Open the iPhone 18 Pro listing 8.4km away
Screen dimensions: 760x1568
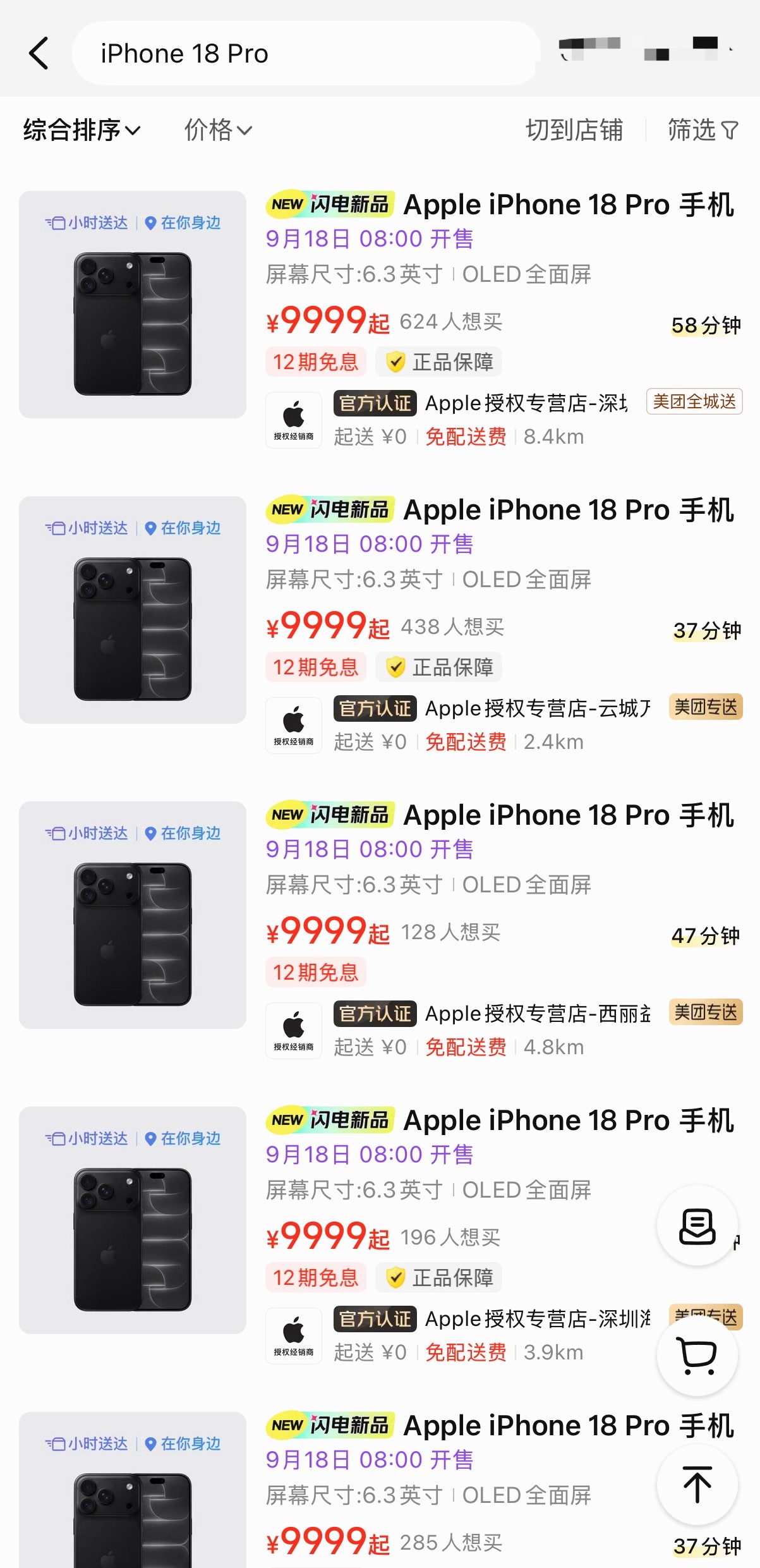point(380,320)
